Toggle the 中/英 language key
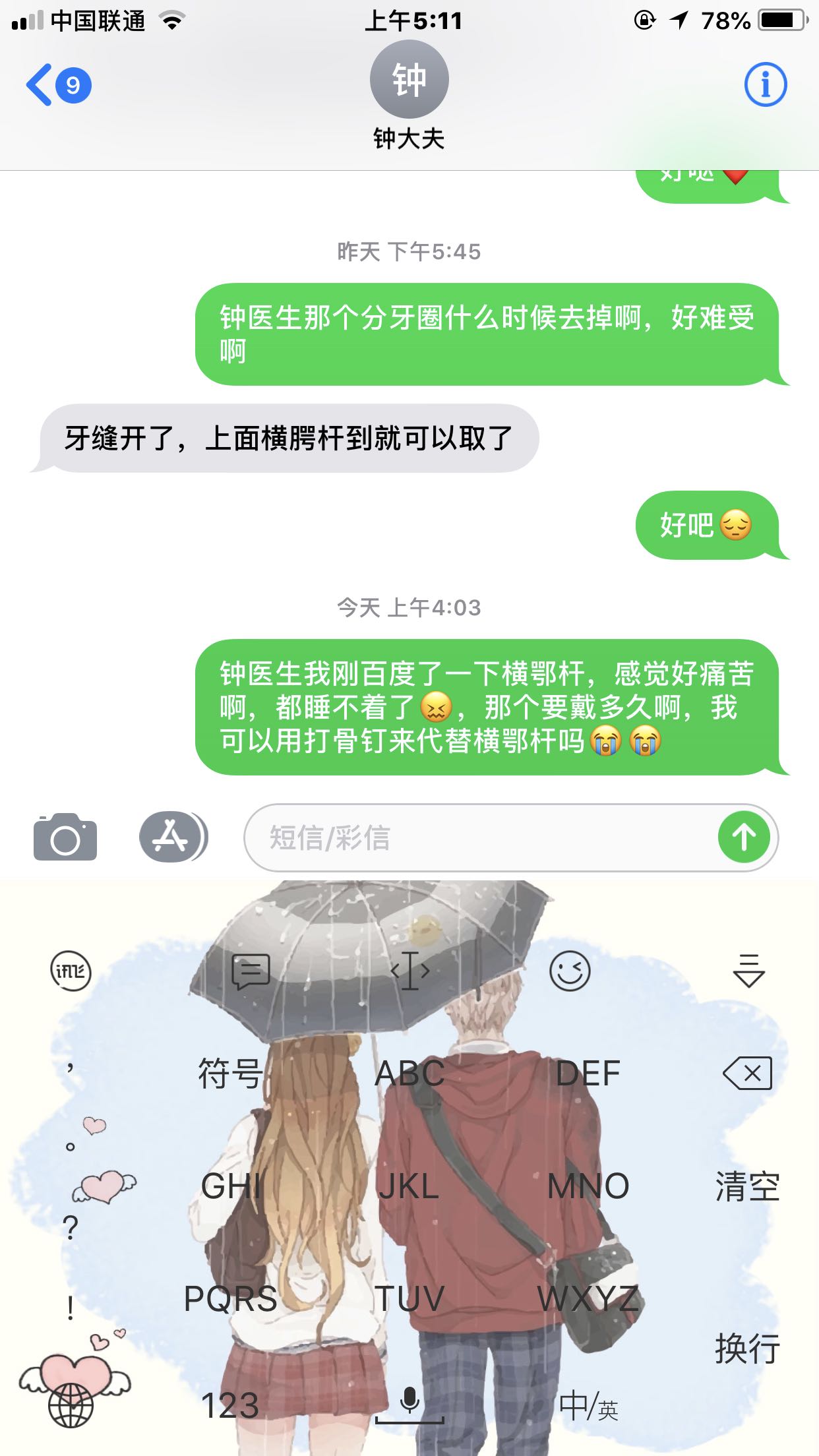 pos(589,1406)
